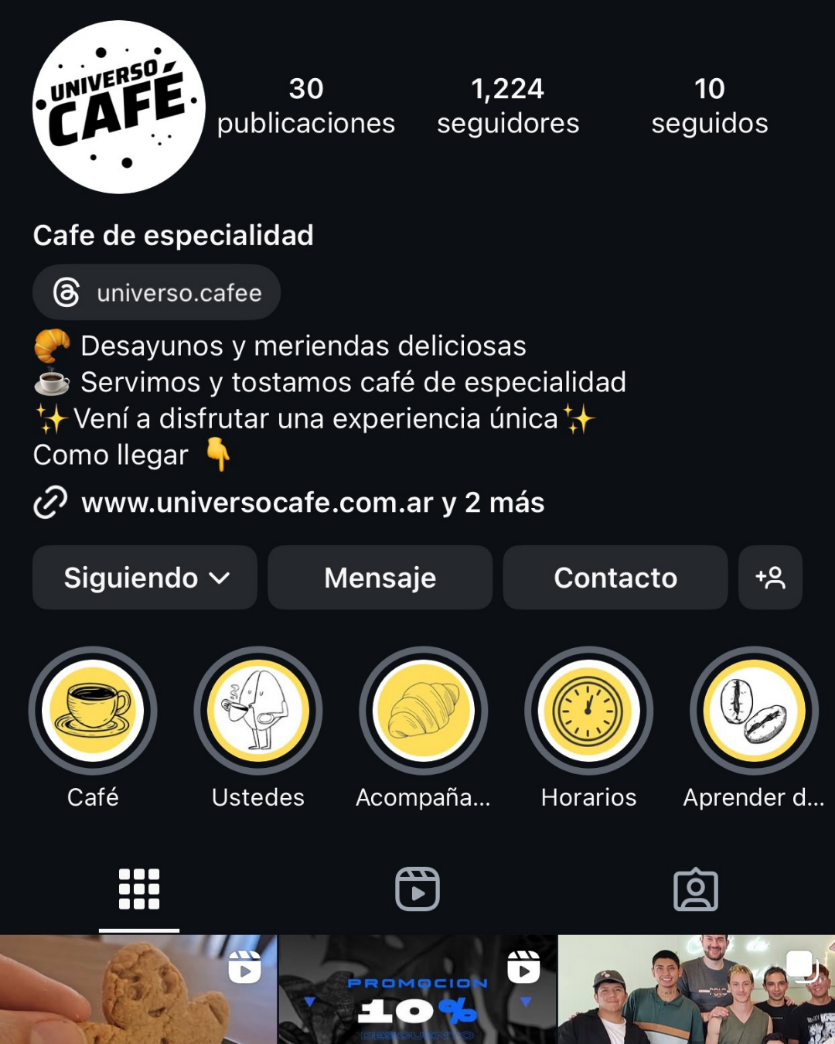This screenshot has width=835, height=1044.
Task: See the 10 seguidos list
Action: pos(709,106)
